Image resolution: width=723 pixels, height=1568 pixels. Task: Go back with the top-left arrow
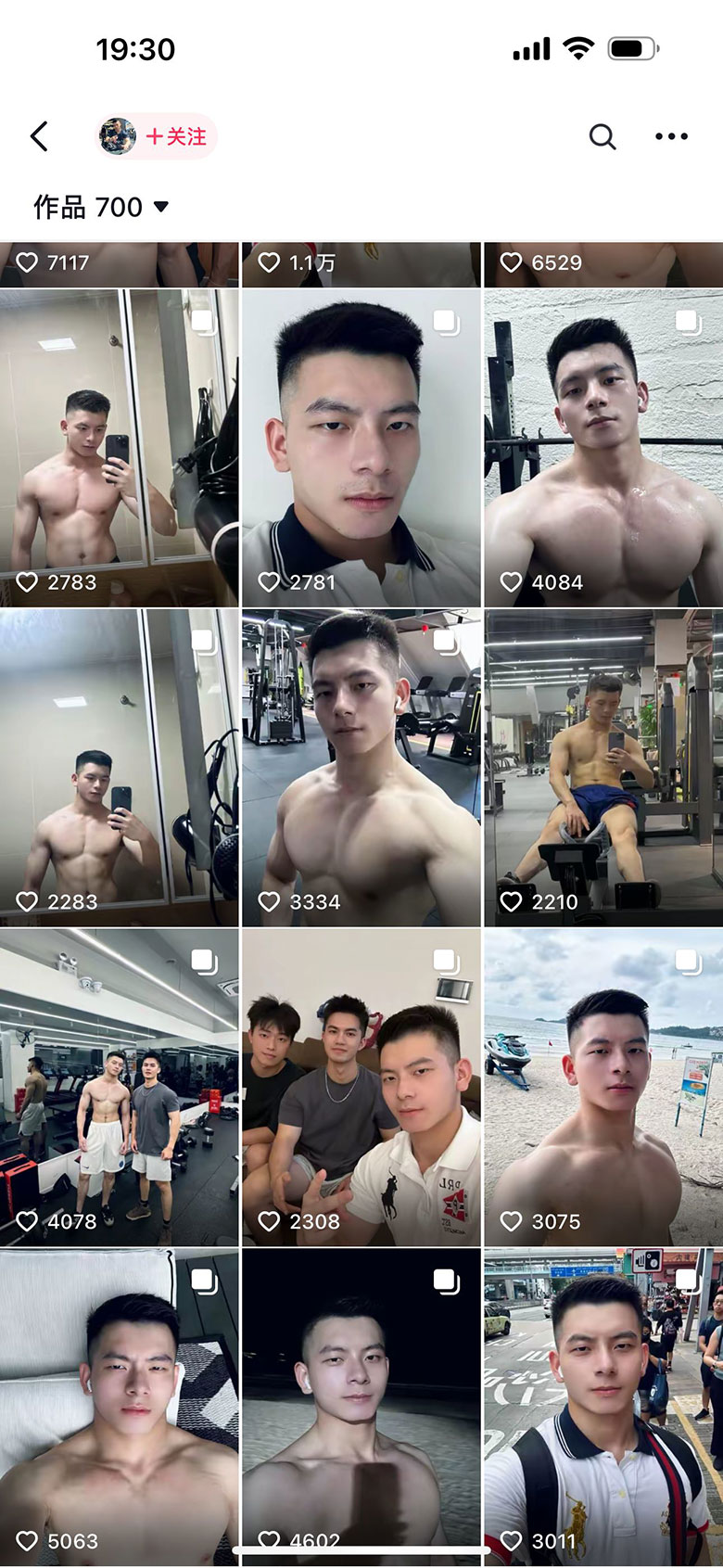coord(39,136)
